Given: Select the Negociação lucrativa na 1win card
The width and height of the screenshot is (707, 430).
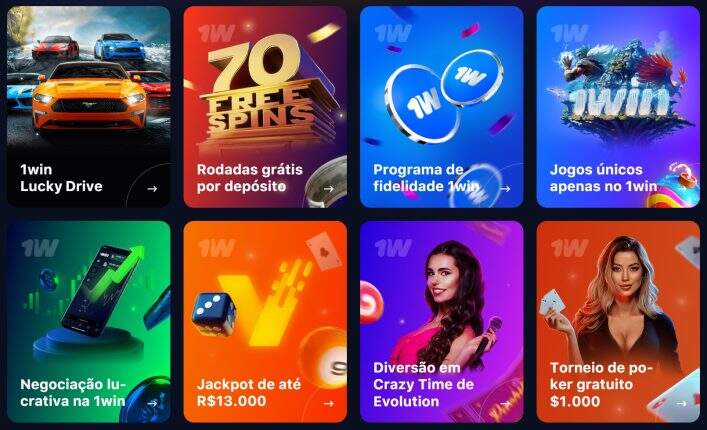Looking at the screenshot, I should (x=88, y=322).
